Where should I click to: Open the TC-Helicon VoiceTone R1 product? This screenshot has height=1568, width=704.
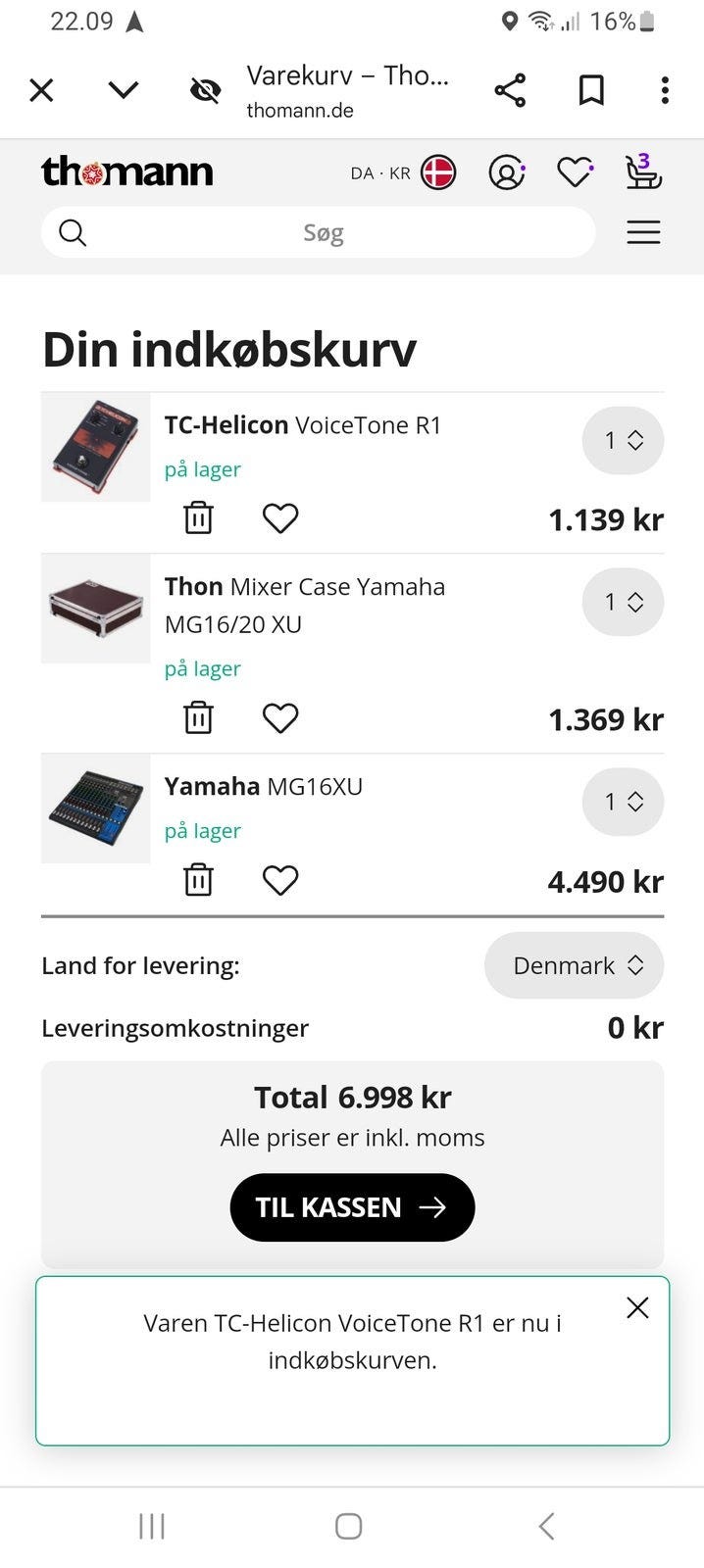point(303,425)
